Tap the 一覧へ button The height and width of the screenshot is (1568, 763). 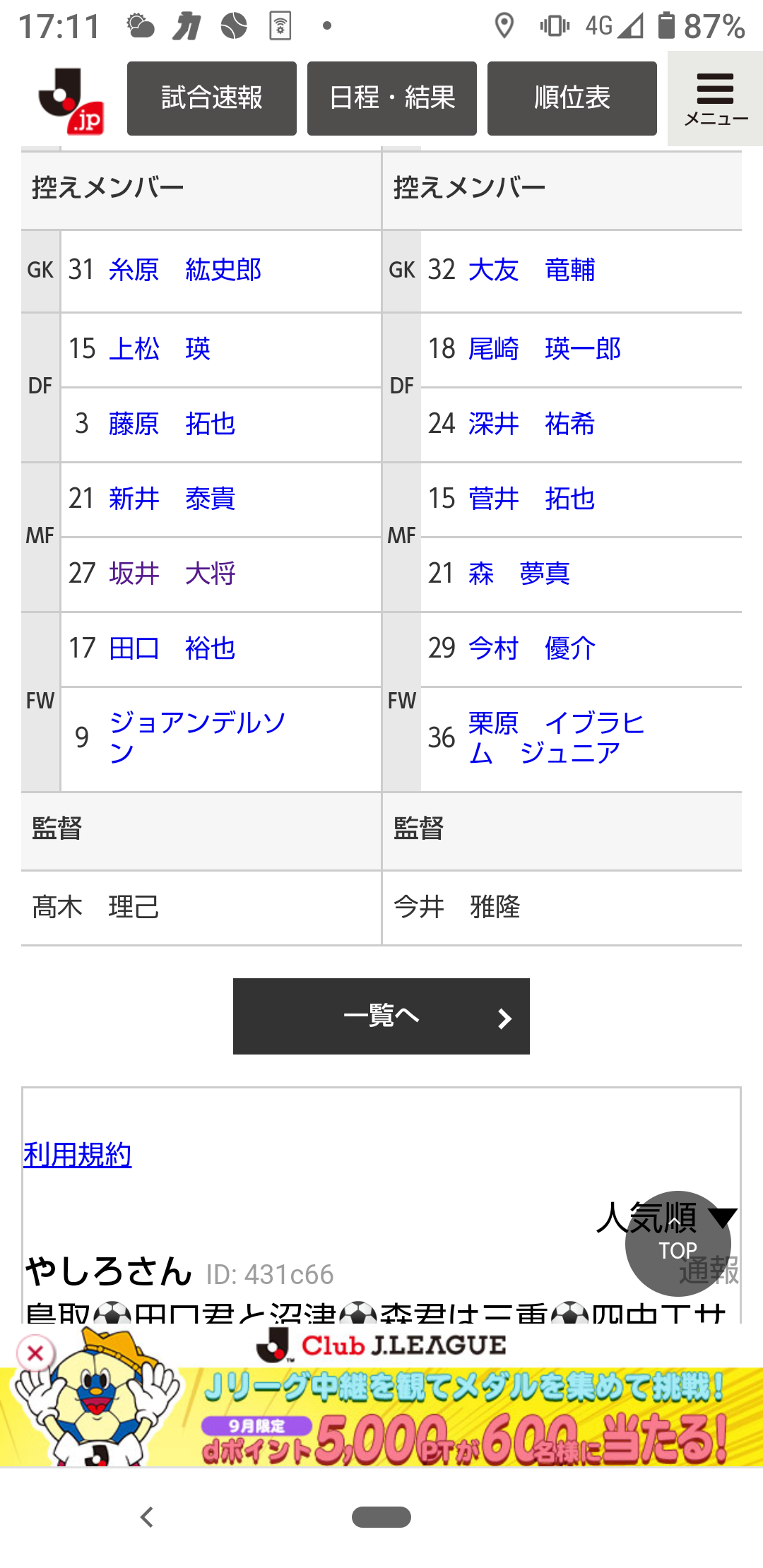381,1016
